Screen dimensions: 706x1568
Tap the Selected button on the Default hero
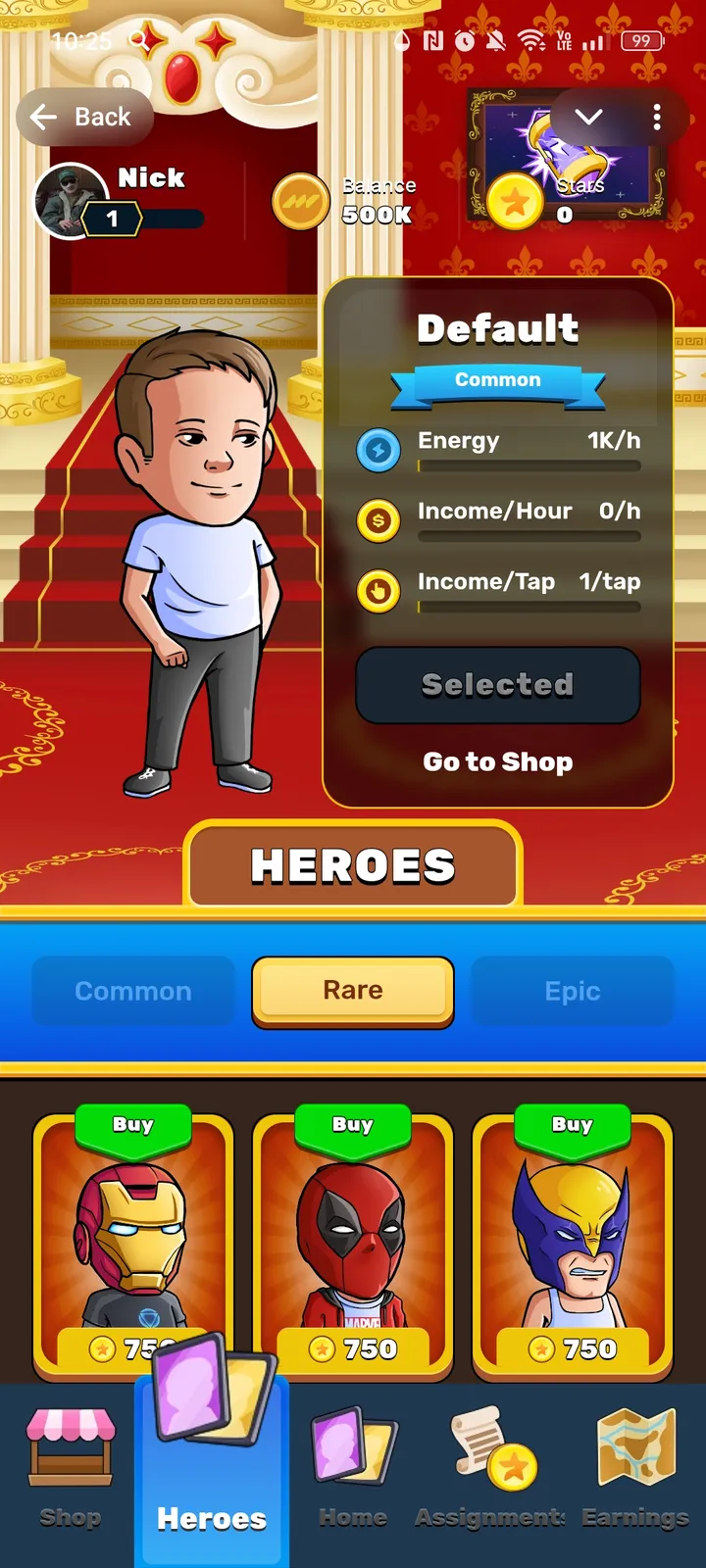[497, 685]
